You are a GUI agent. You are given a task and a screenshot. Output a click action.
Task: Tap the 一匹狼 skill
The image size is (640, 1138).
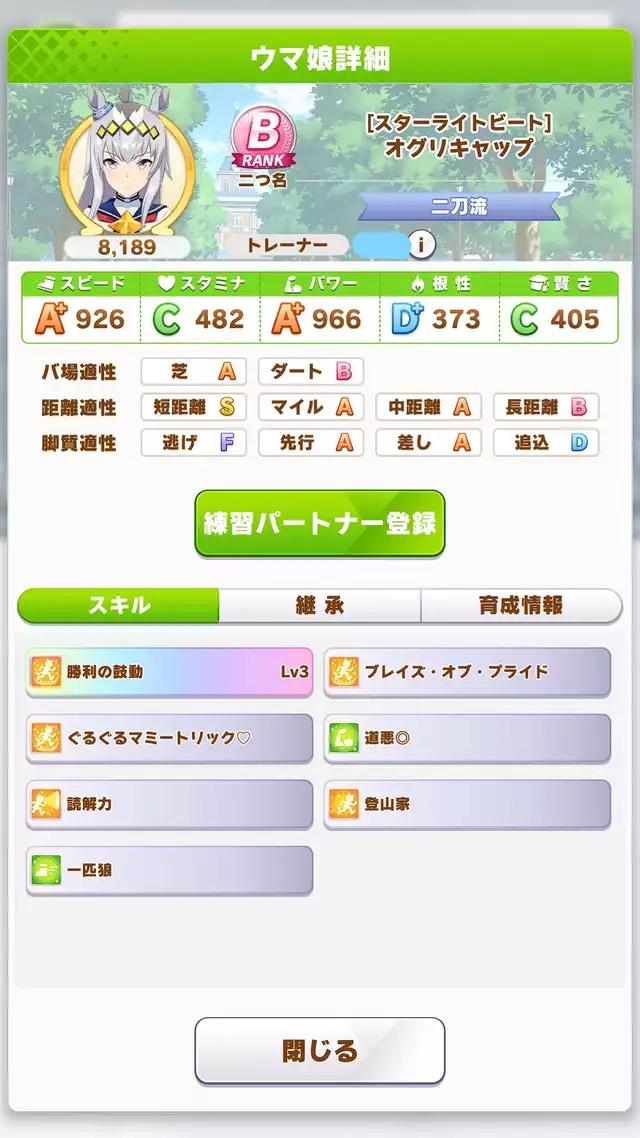click(169, 870)
